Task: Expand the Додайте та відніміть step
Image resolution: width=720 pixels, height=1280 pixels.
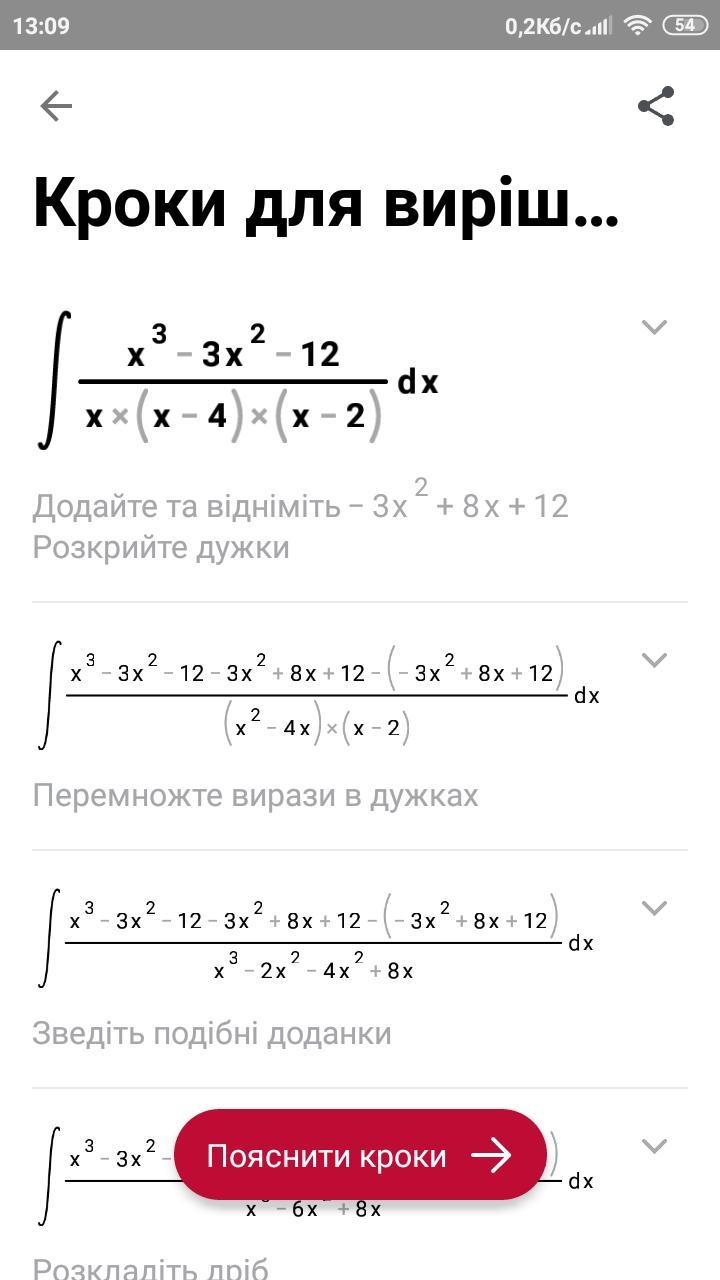Action: (x=654, y=326)
